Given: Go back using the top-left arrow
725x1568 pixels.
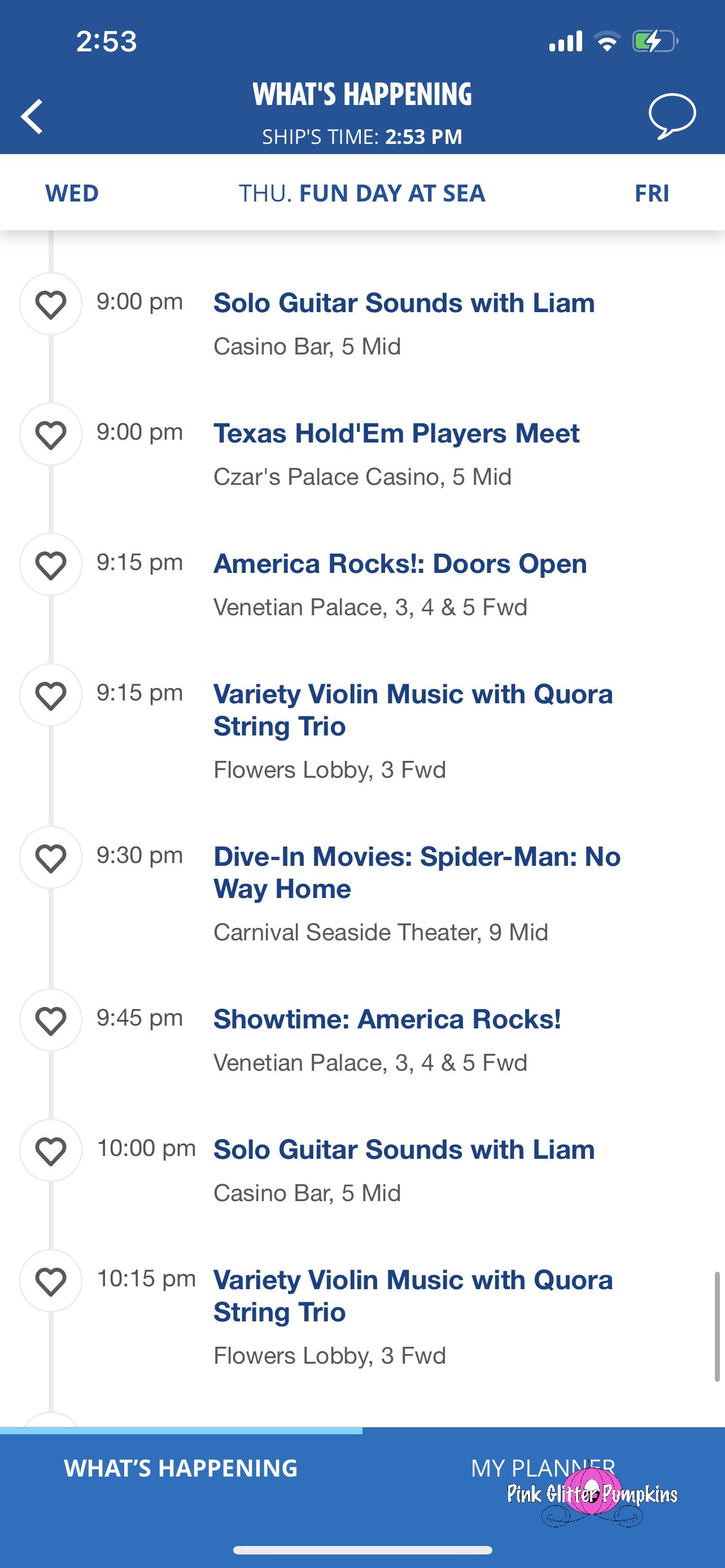Looking at the screenshot, I should tap(32, 116).
